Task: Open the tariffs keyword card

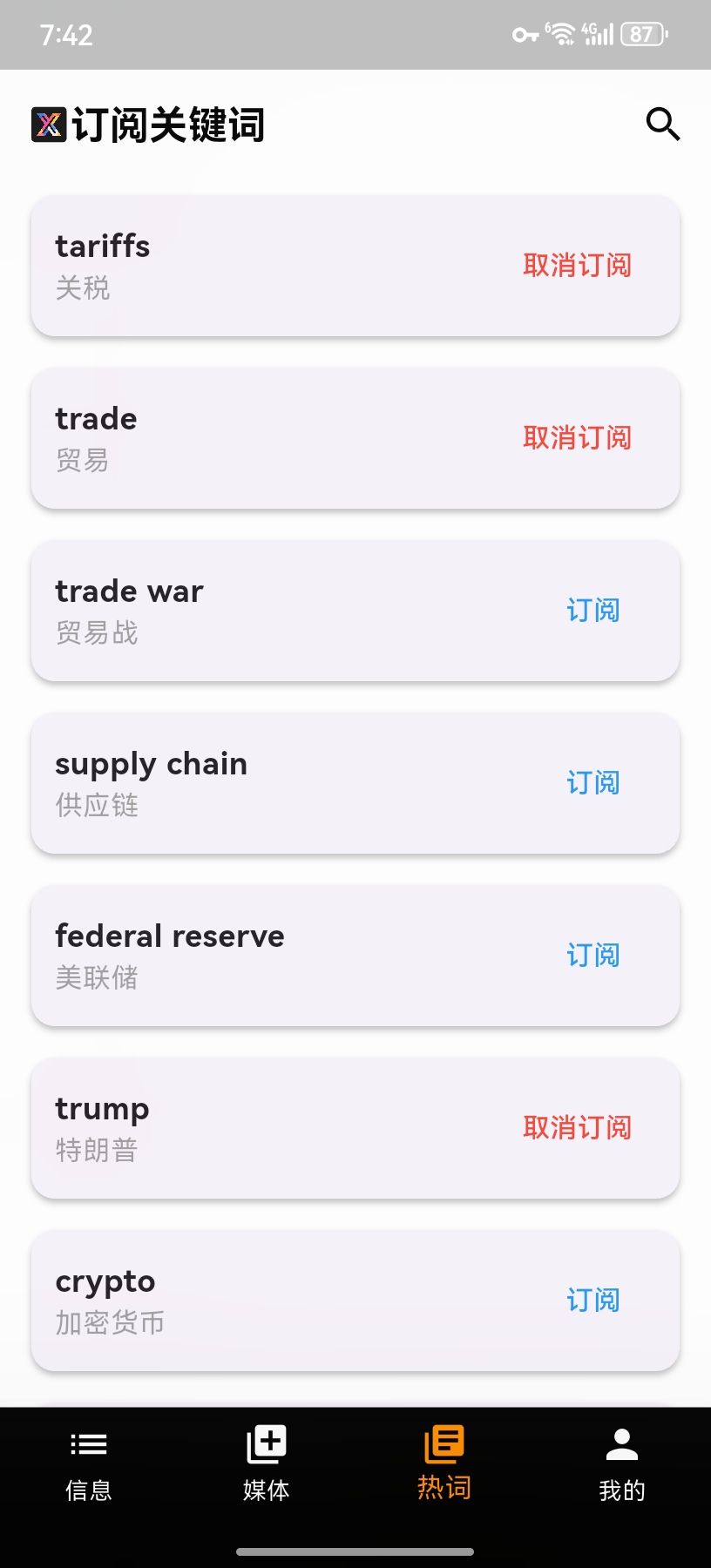Action: pyautogui.click(x=261, y=265)
